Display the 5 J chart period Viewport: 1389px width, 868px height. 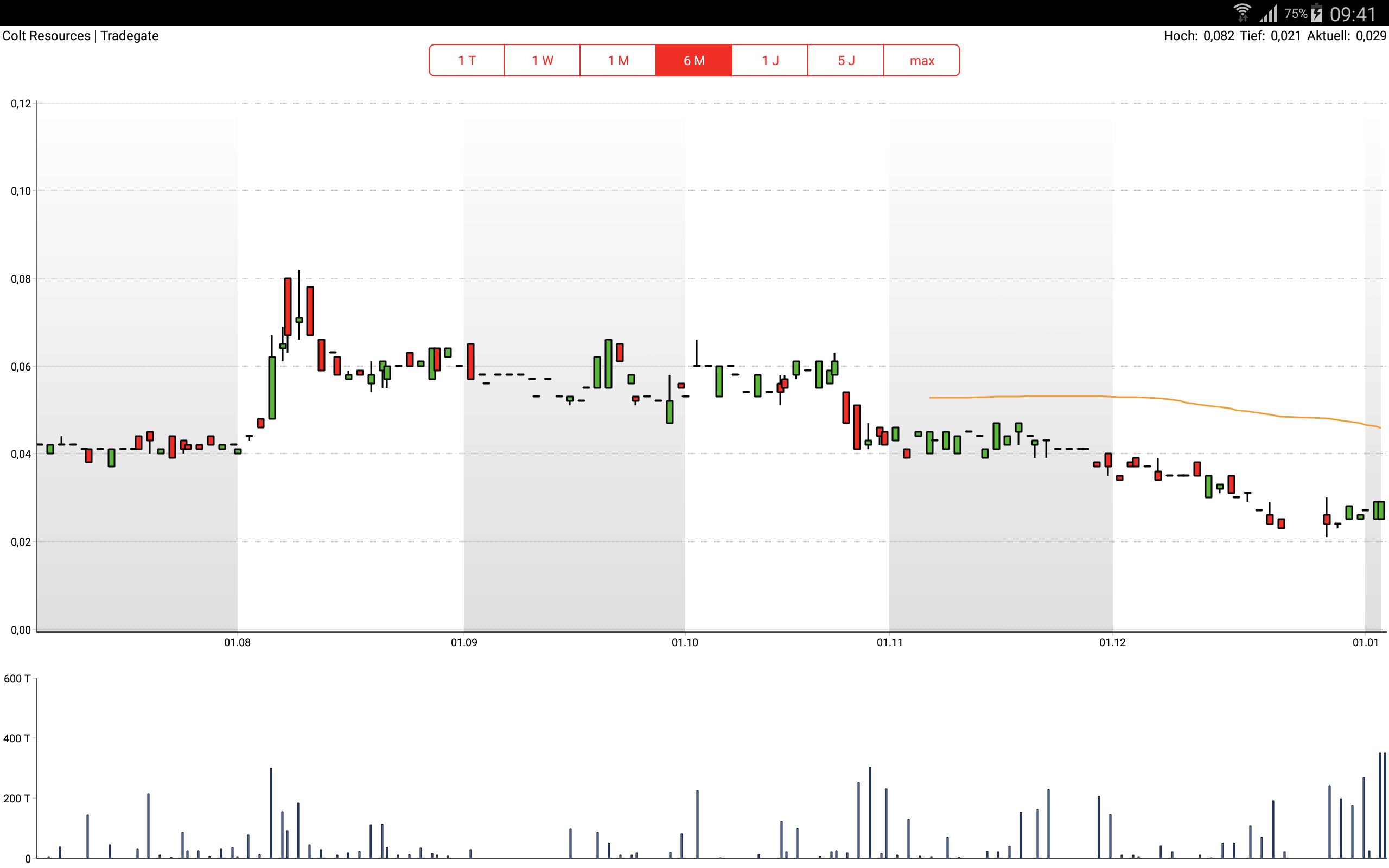(846, 60)
